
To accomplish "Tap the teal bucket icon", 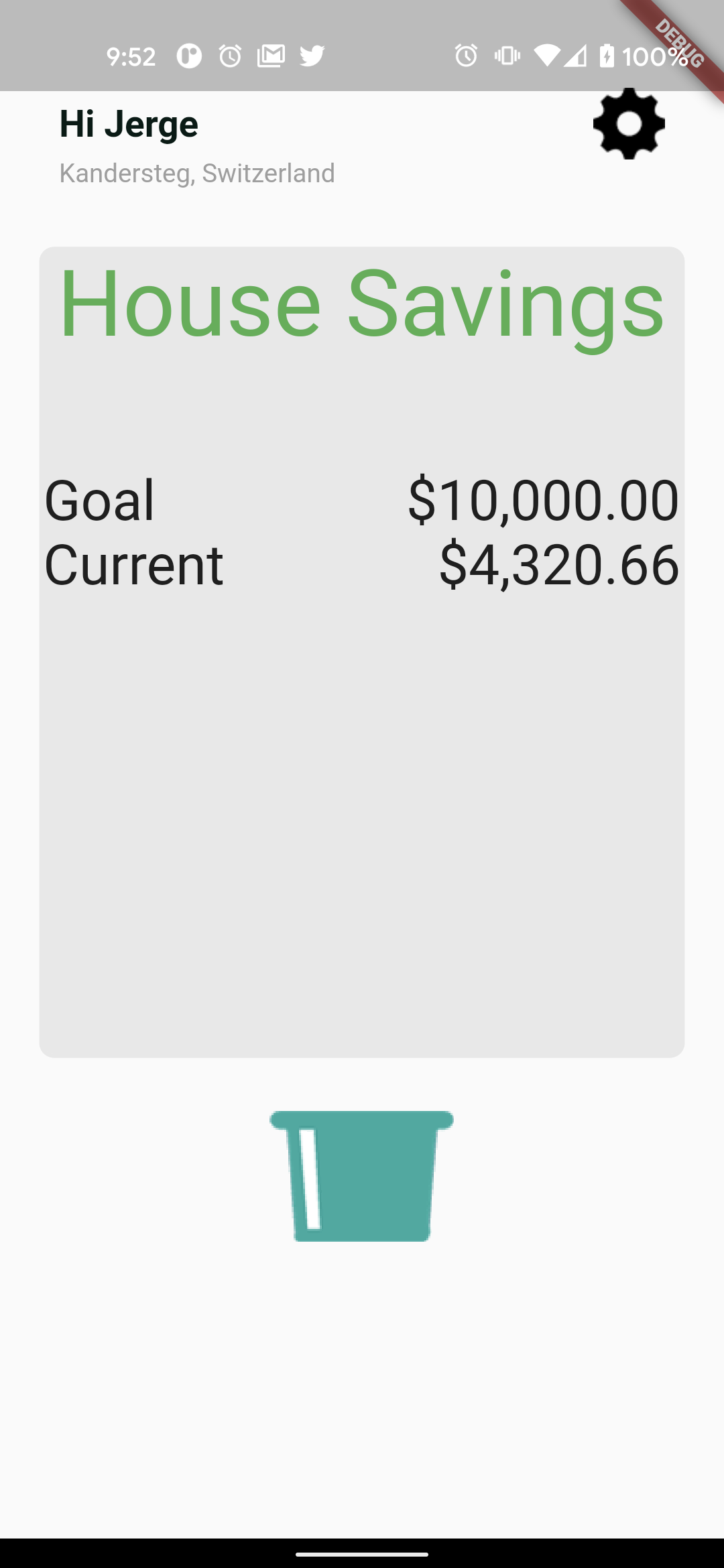I will pyautogui.click(x=362, y=1176).
